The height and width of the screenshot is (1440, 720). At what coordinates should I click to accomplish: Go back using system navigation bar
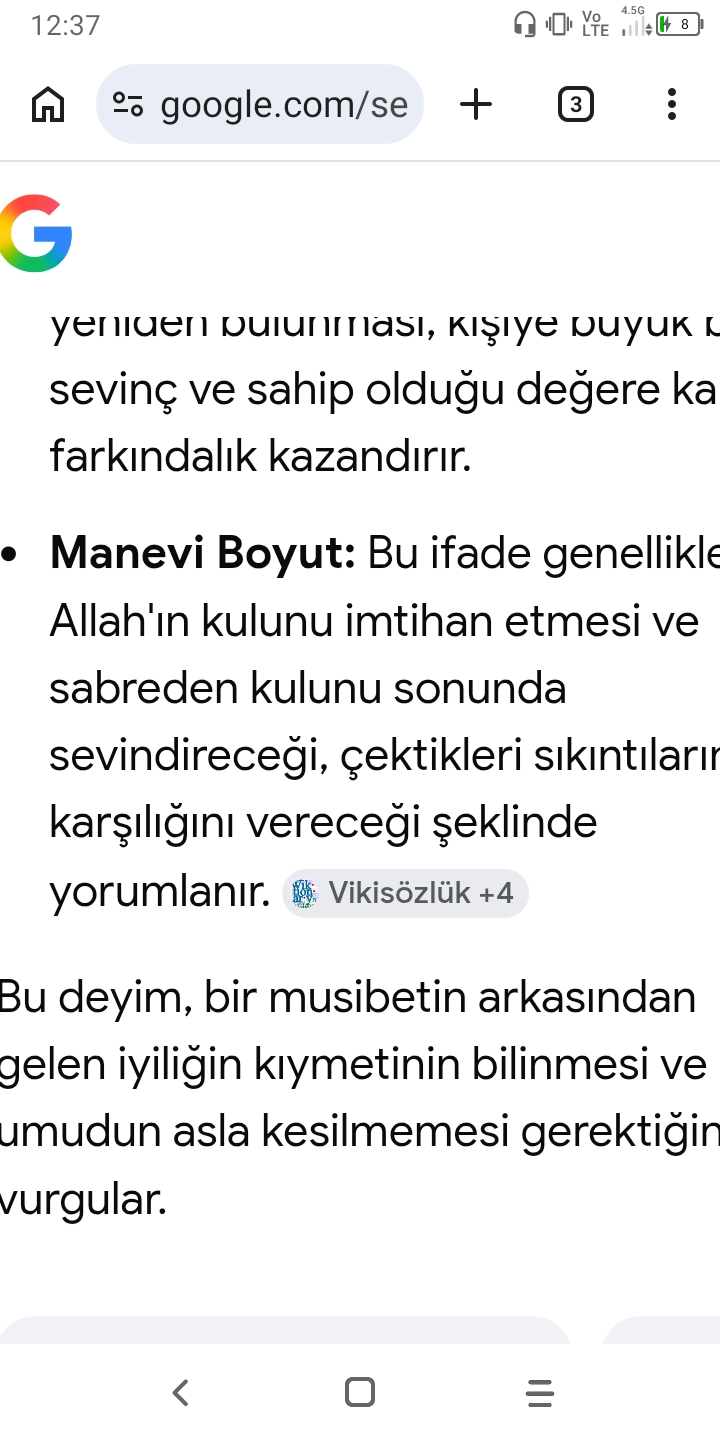click(x=180, y=1392)
